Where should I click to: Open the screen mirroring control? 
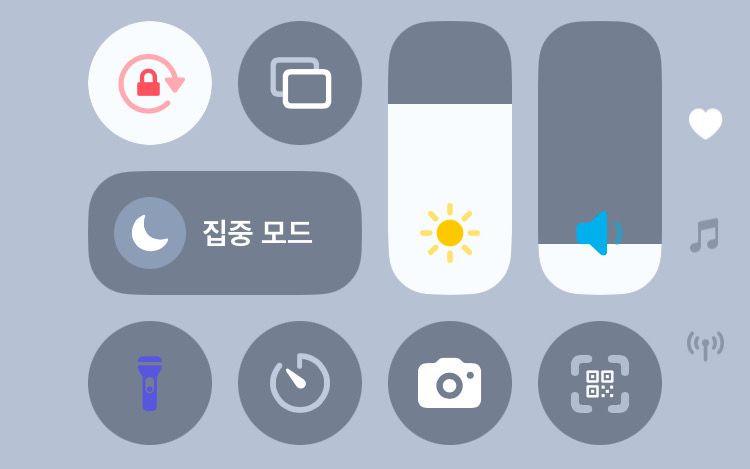(x=300, y=83)
